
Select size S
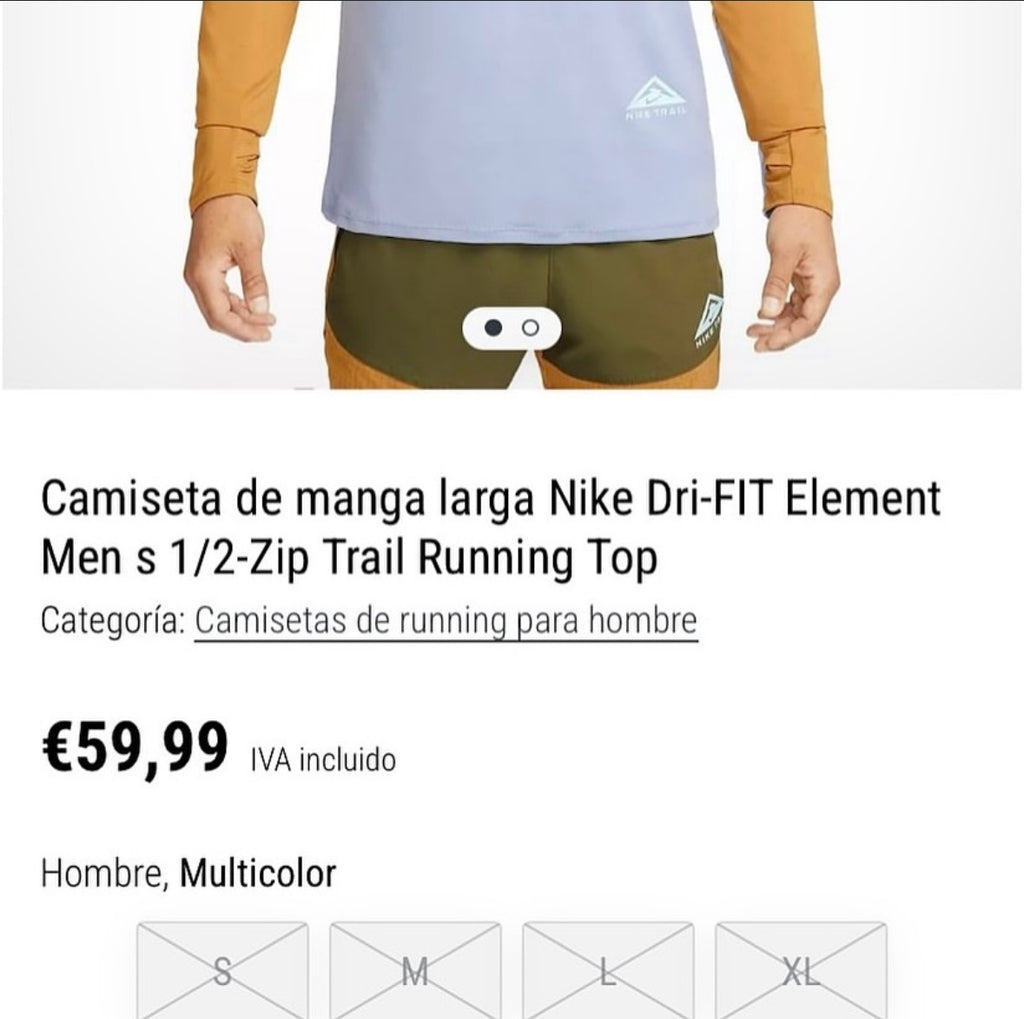point(223,970)
